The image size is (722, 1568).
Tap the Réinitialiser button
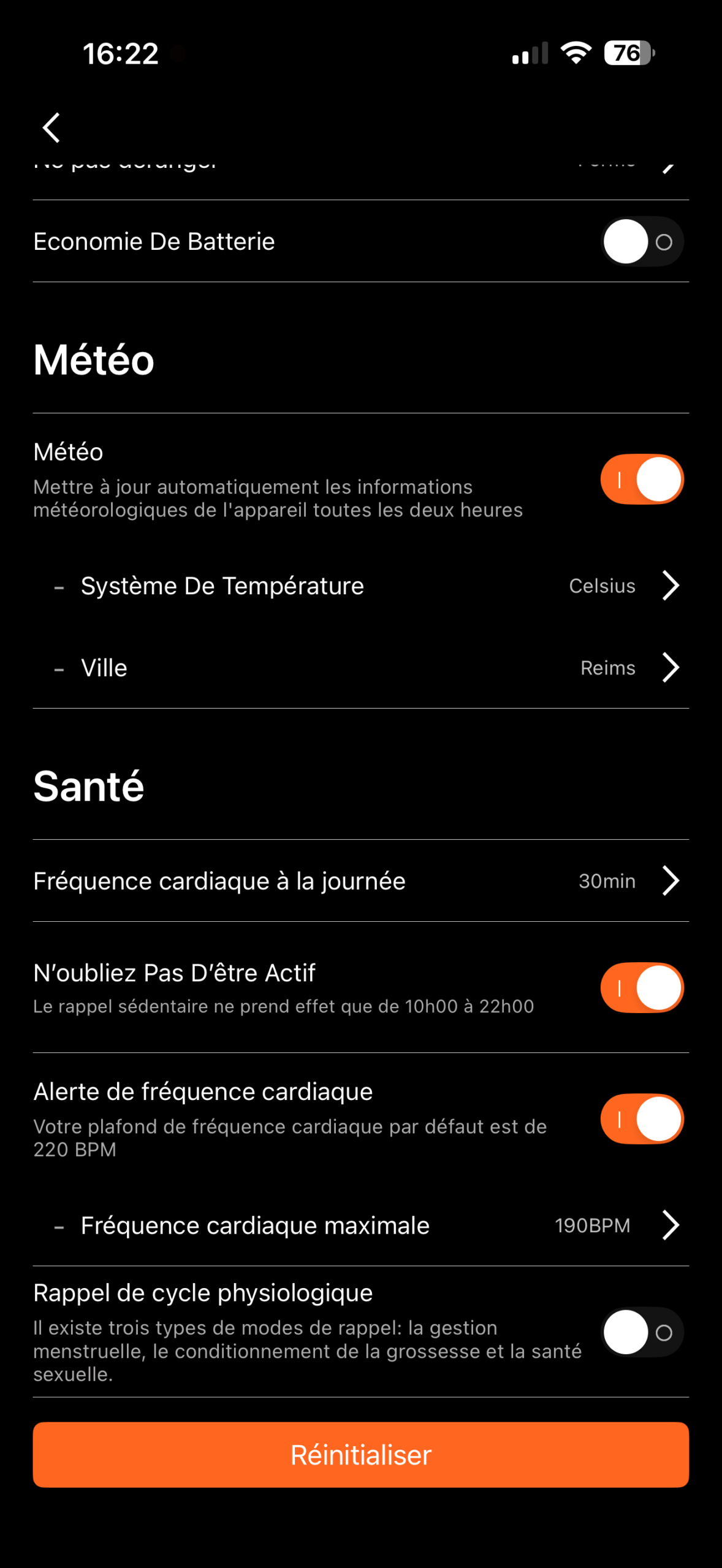[361, 1455]
